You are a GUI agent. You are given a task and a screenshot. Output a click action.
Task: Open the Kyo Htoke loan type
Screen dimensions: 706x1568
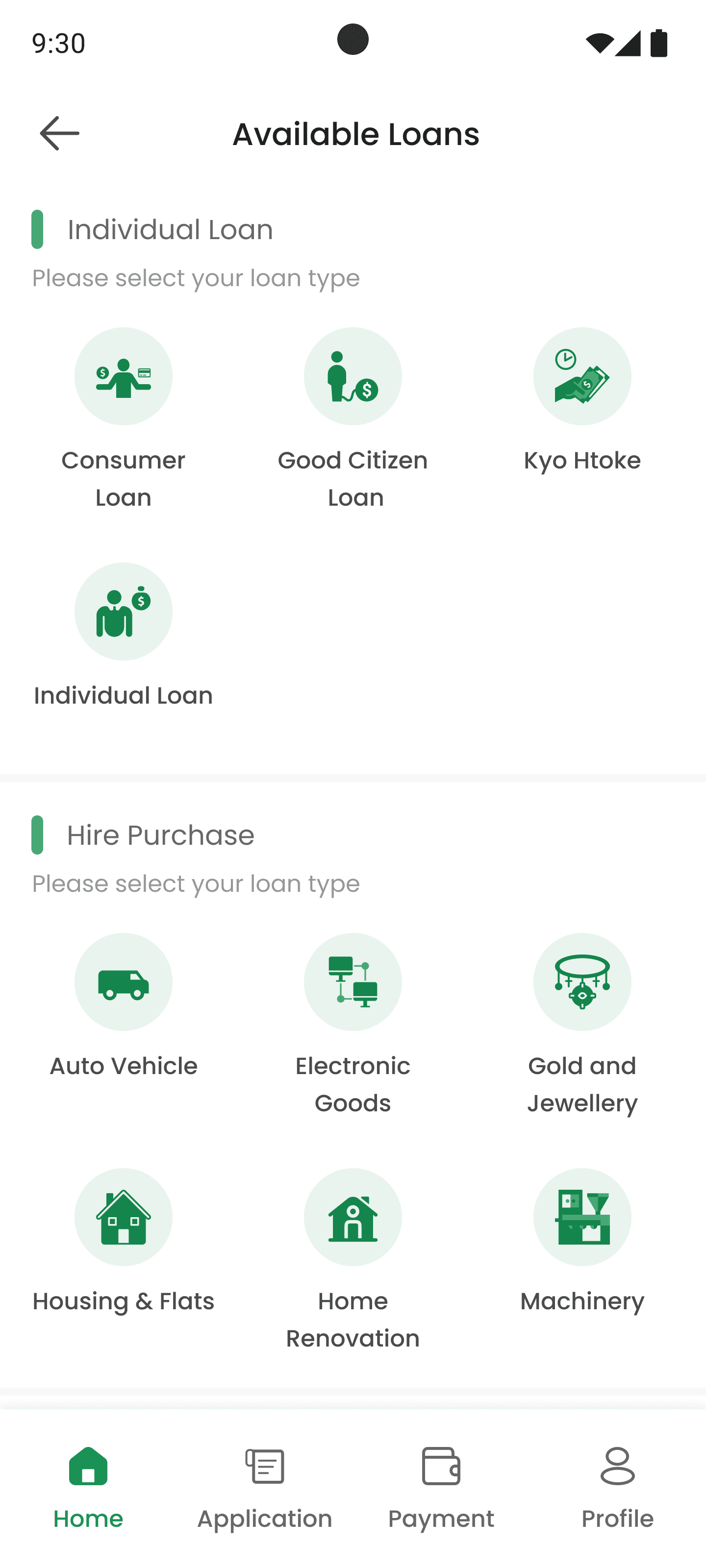click(x=582, y=377)
